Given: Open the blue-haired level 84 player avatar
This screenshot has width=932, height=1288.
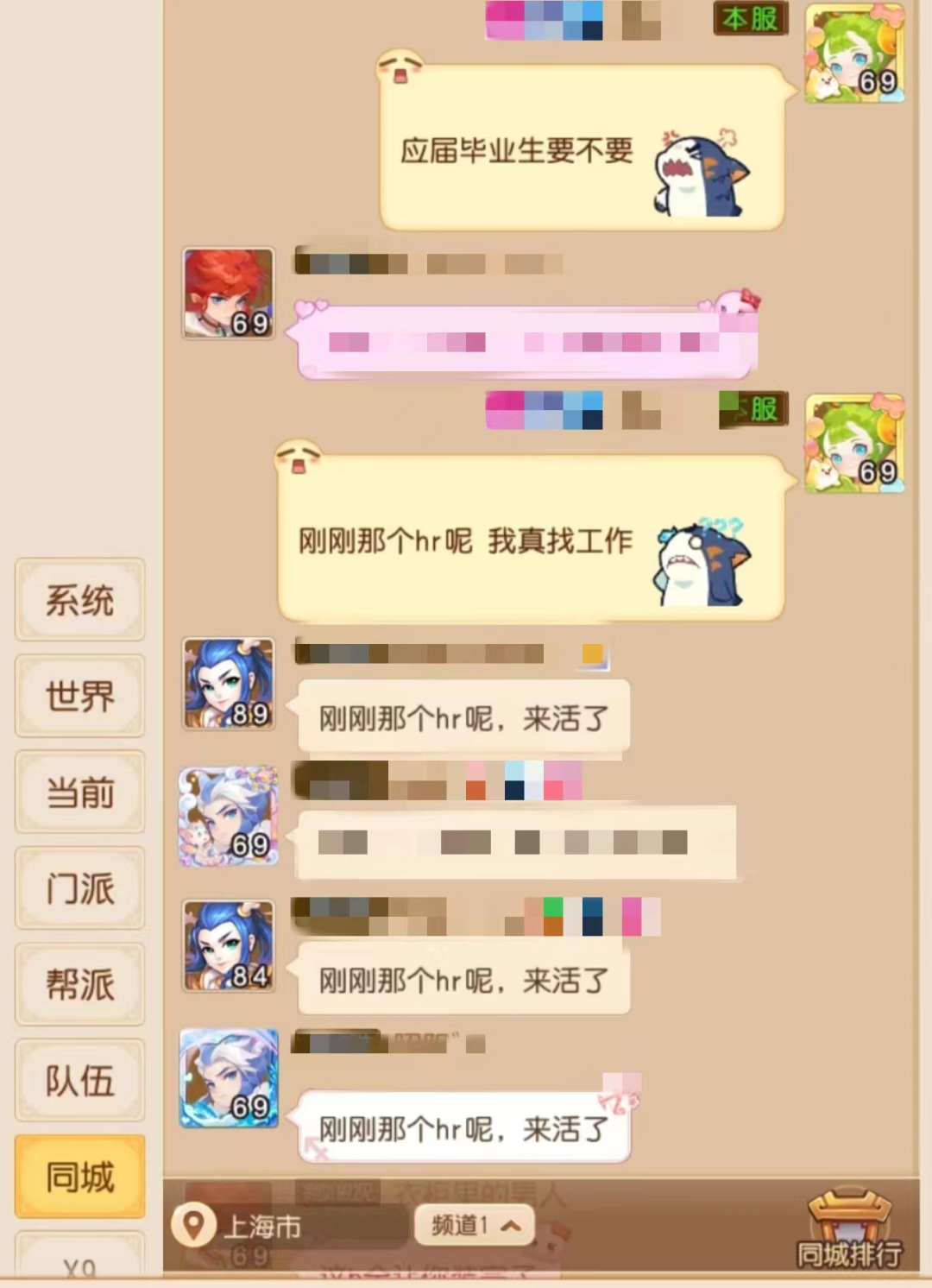Looking at the screenshot, I should tap(229, 945).
